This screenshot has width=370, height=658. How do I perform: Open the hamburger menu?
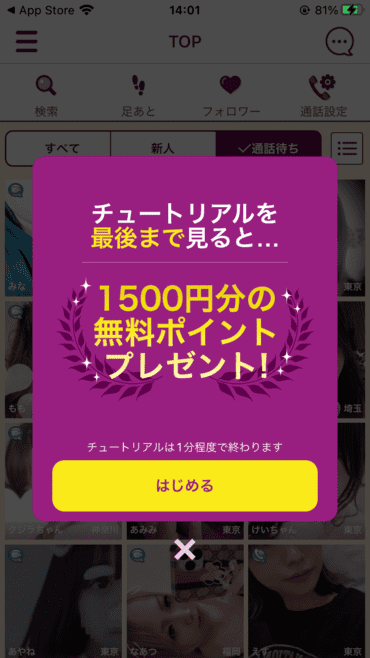[x=27, y=41]
